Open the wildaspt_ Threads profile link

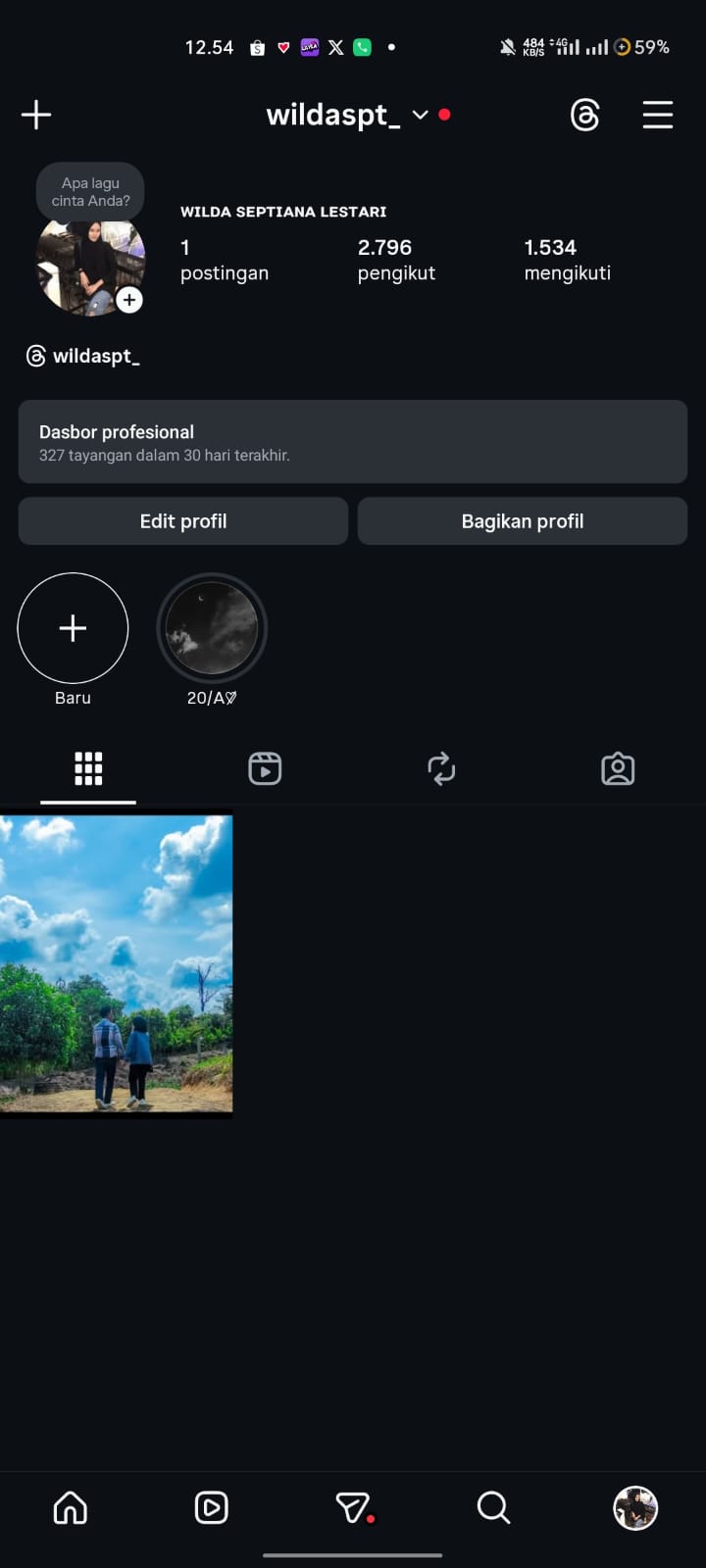84,356
